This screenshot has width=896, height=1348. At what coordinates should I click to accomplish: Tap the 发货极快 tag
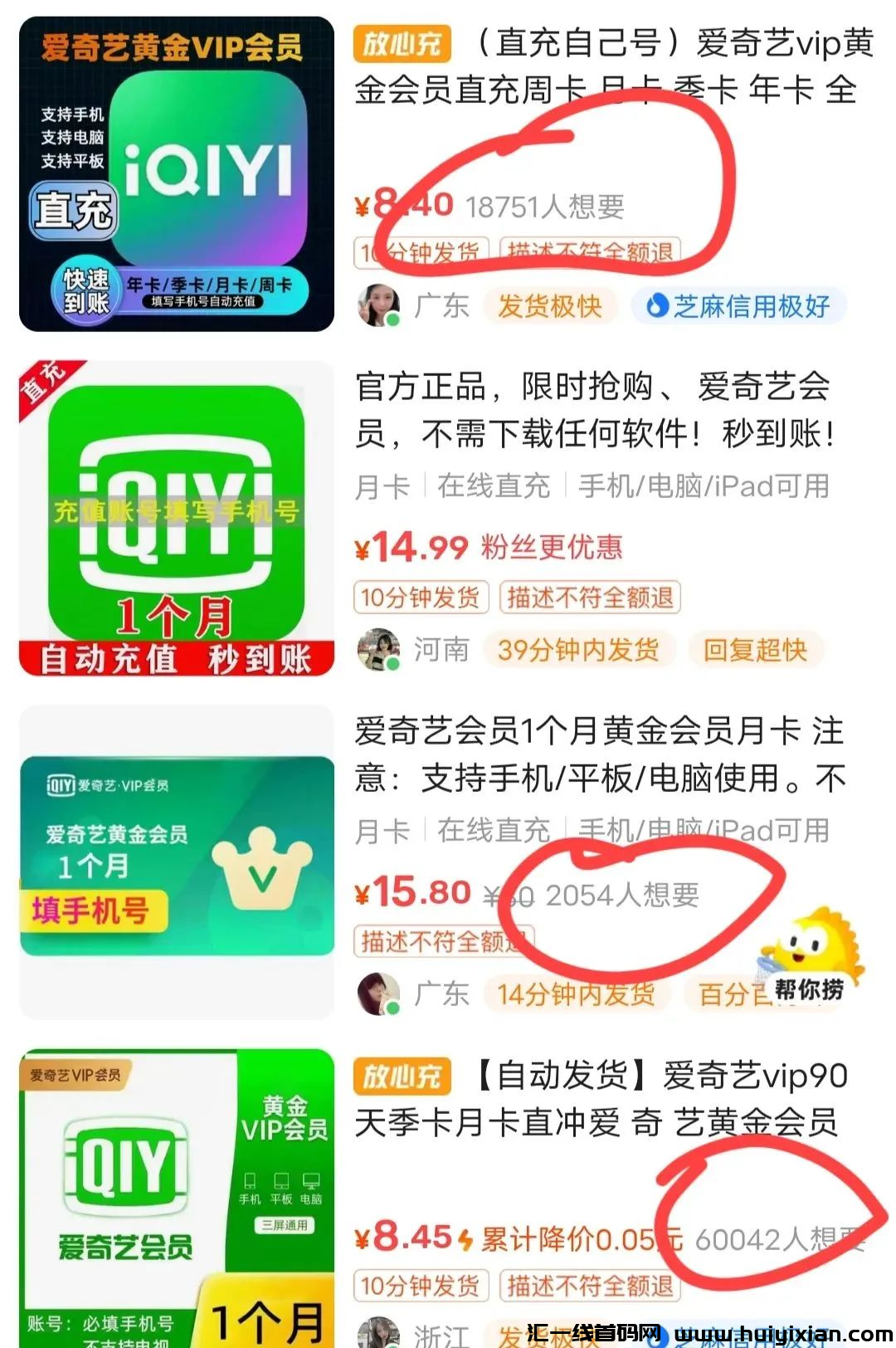(x=552, y=306)
